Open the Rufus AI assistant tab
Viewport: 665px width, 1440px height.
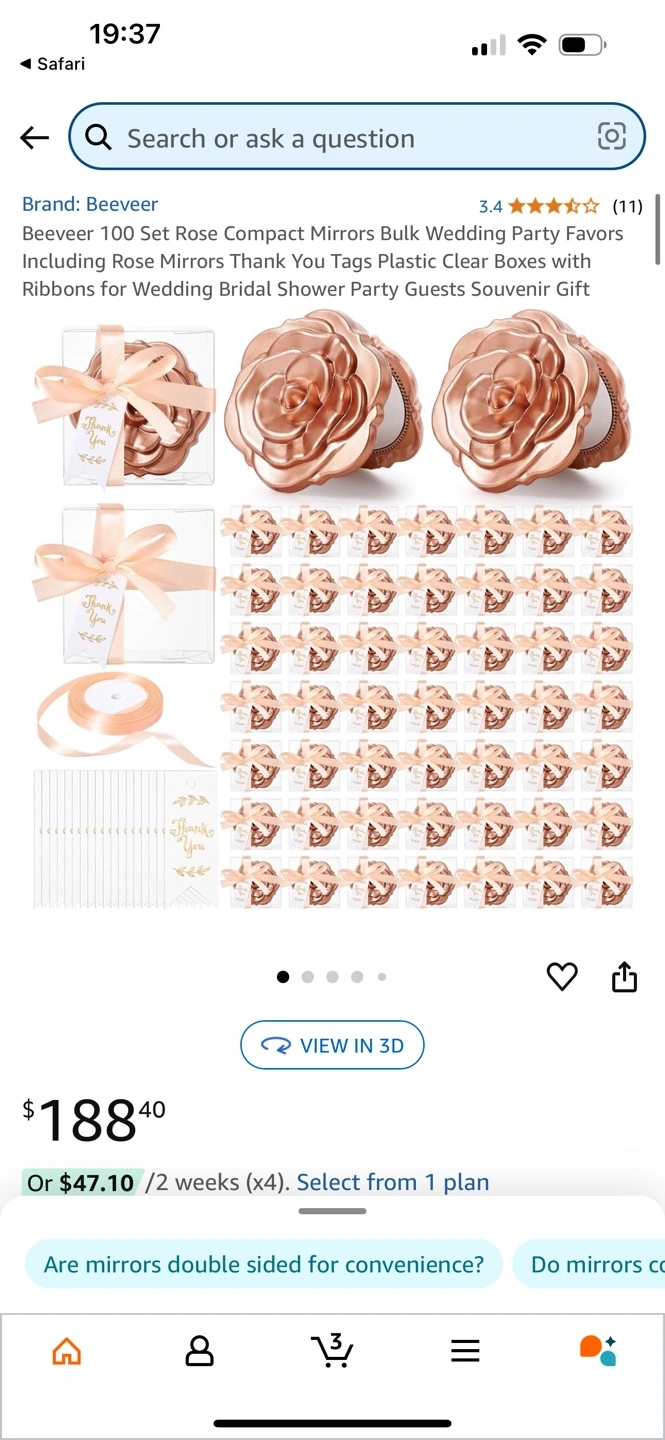[x=598, y=1350]
